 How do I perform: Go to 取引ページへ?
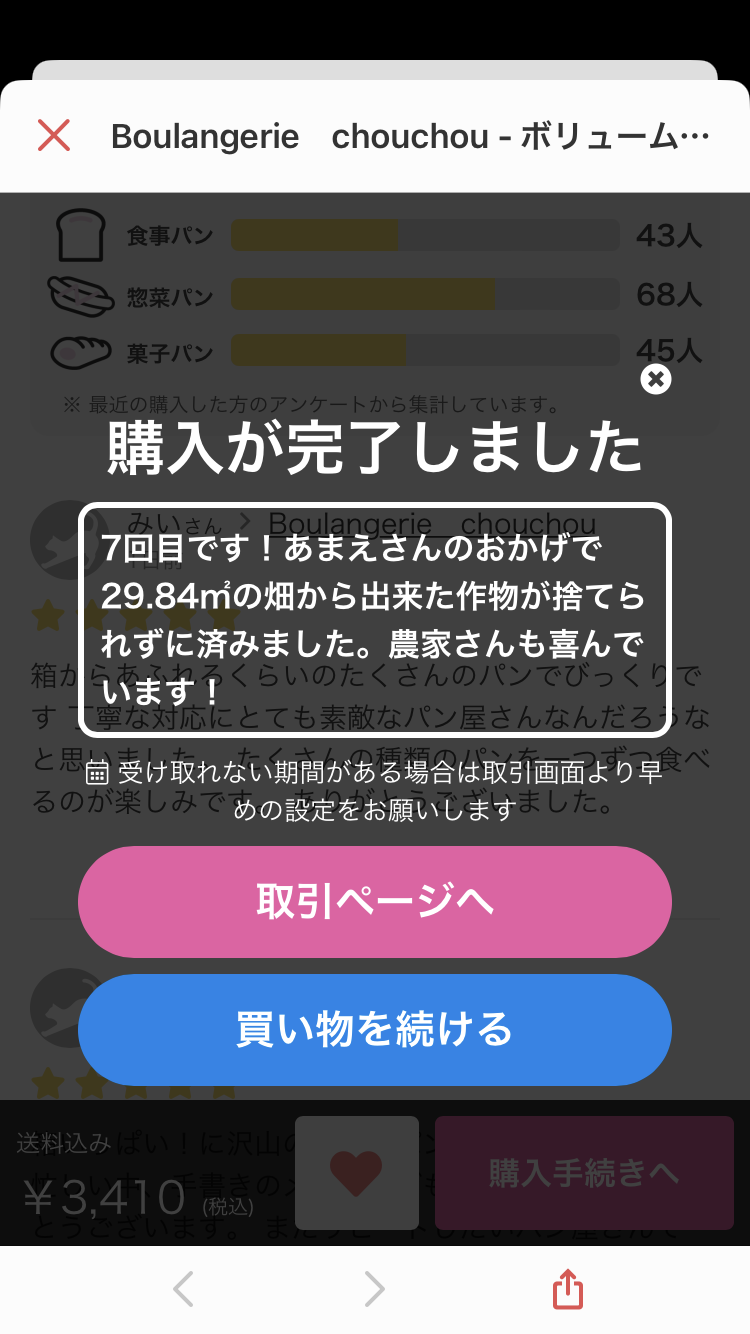[x=375, y=902]
